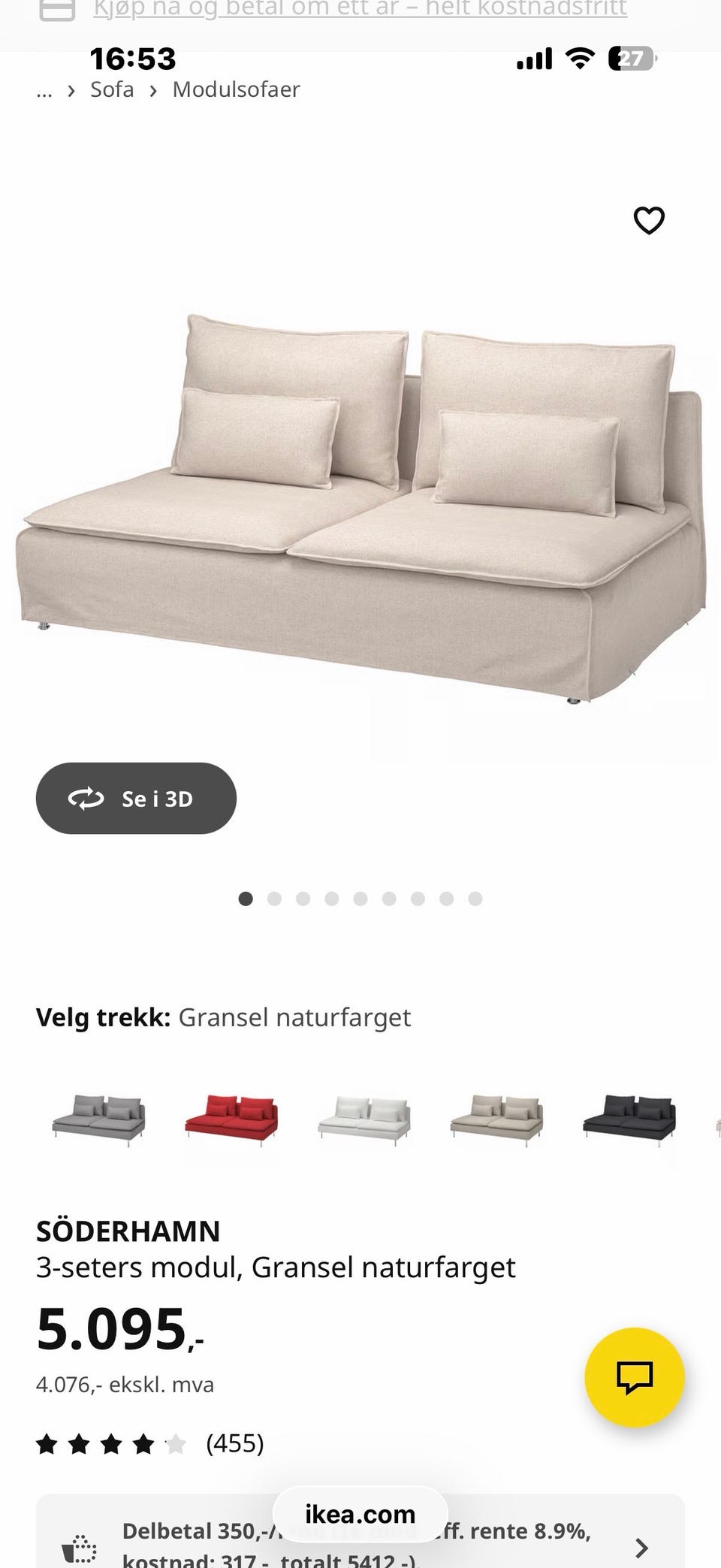Tap the rotate arrows on Se i 3D button

(86, 799)
